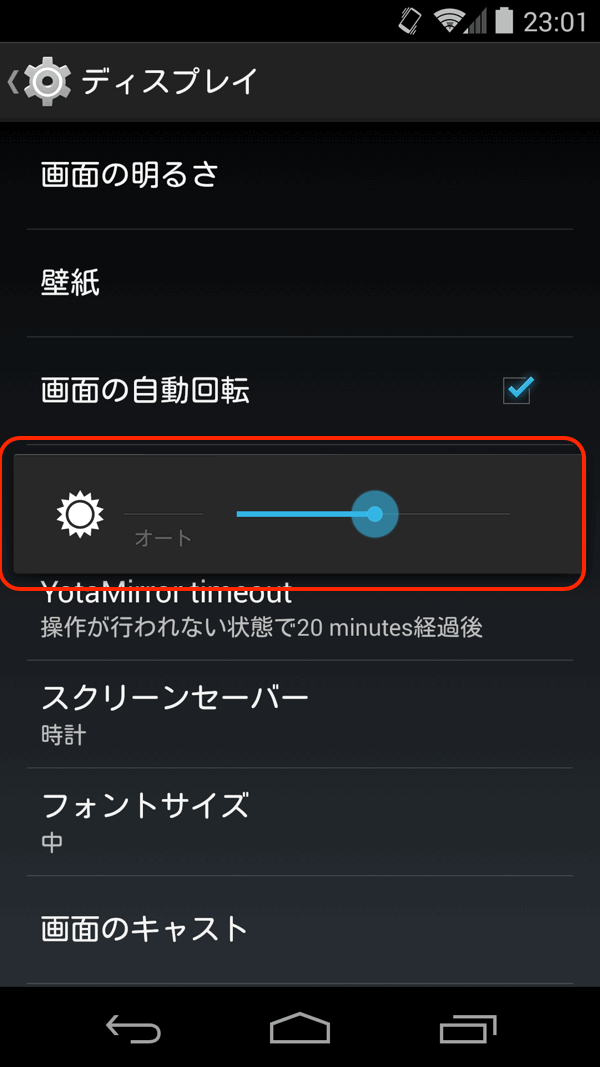
Task: Open the recent apps button
Action: 467,1028
